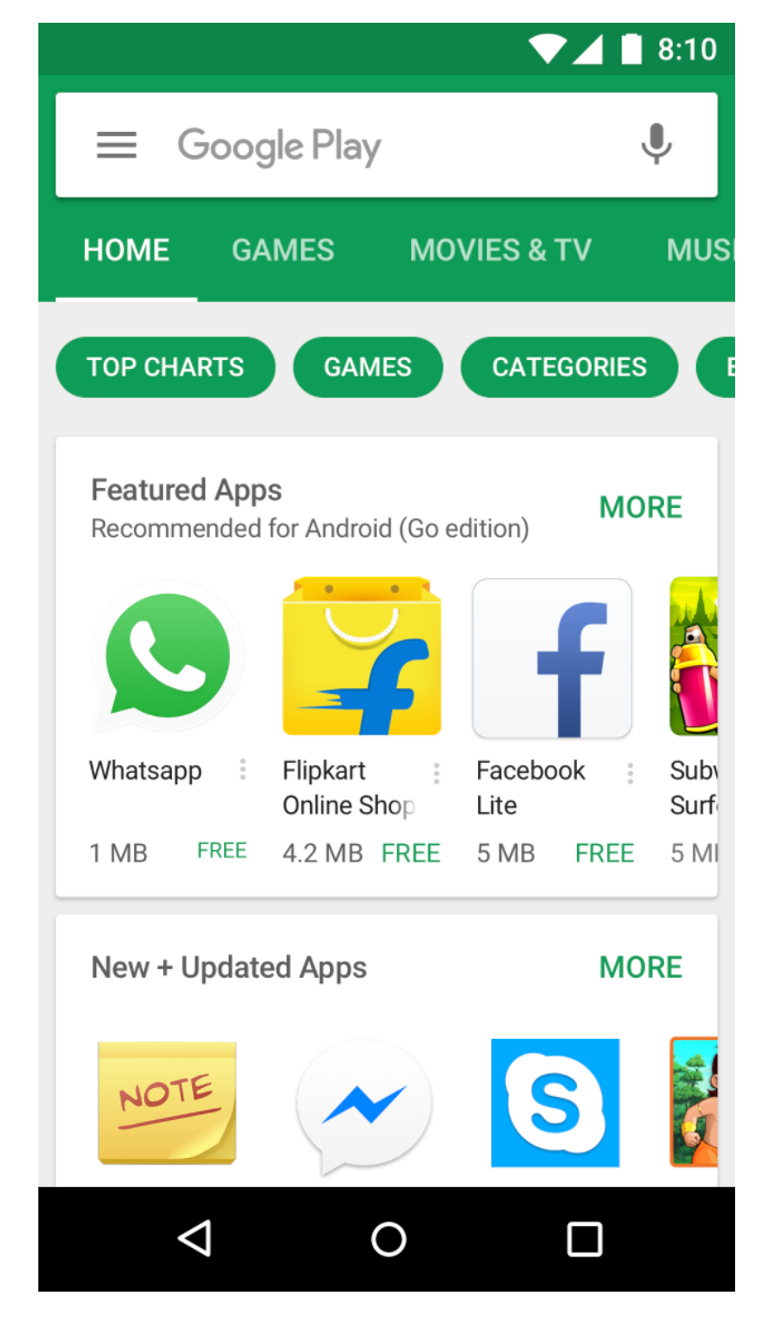The width and height of the screenshot is (768, 1338).
Task: See more New + Updated Apps
Action: (640, 967)
